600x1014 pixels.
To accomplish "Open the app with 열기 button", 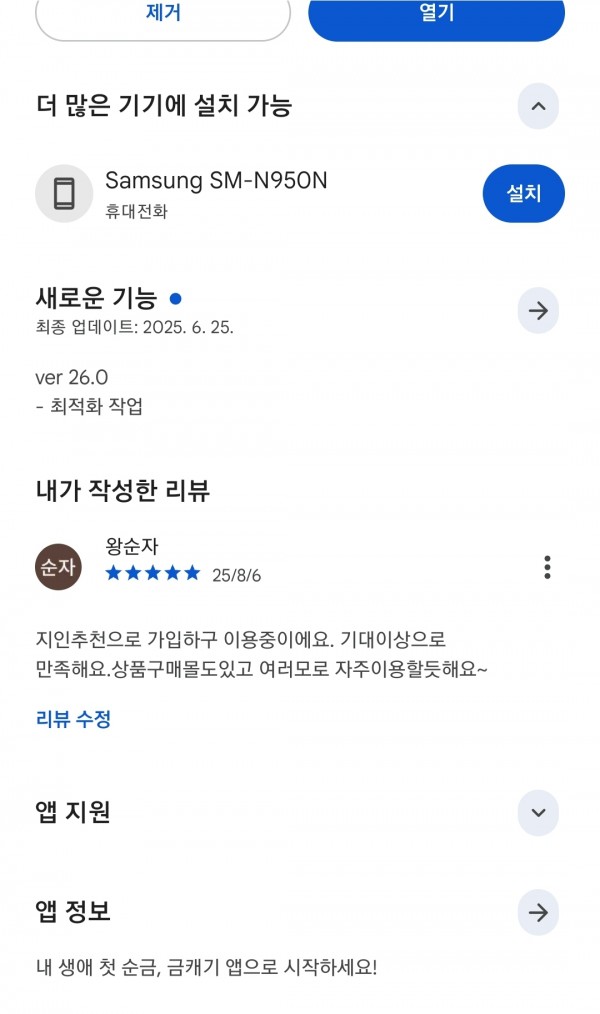I will click(436, 16).
